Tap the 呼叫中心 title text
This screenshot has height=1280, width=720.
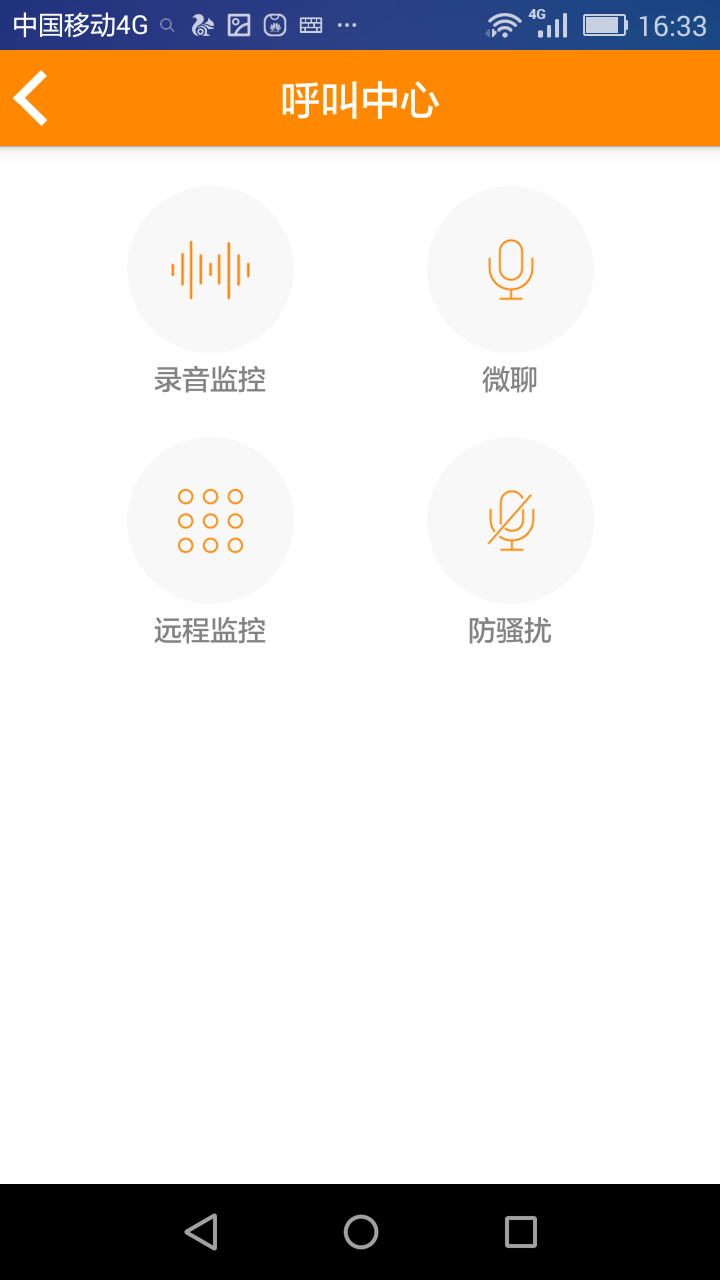[x=360, y=97]
